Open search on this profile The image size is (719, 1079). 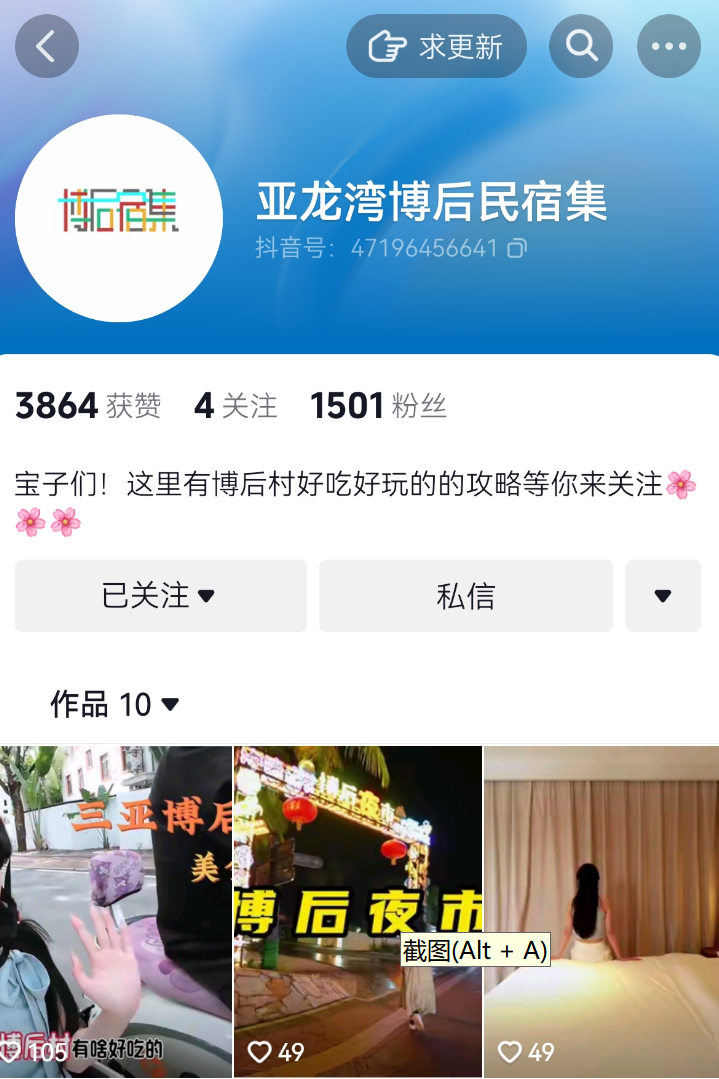pos(581,46)
